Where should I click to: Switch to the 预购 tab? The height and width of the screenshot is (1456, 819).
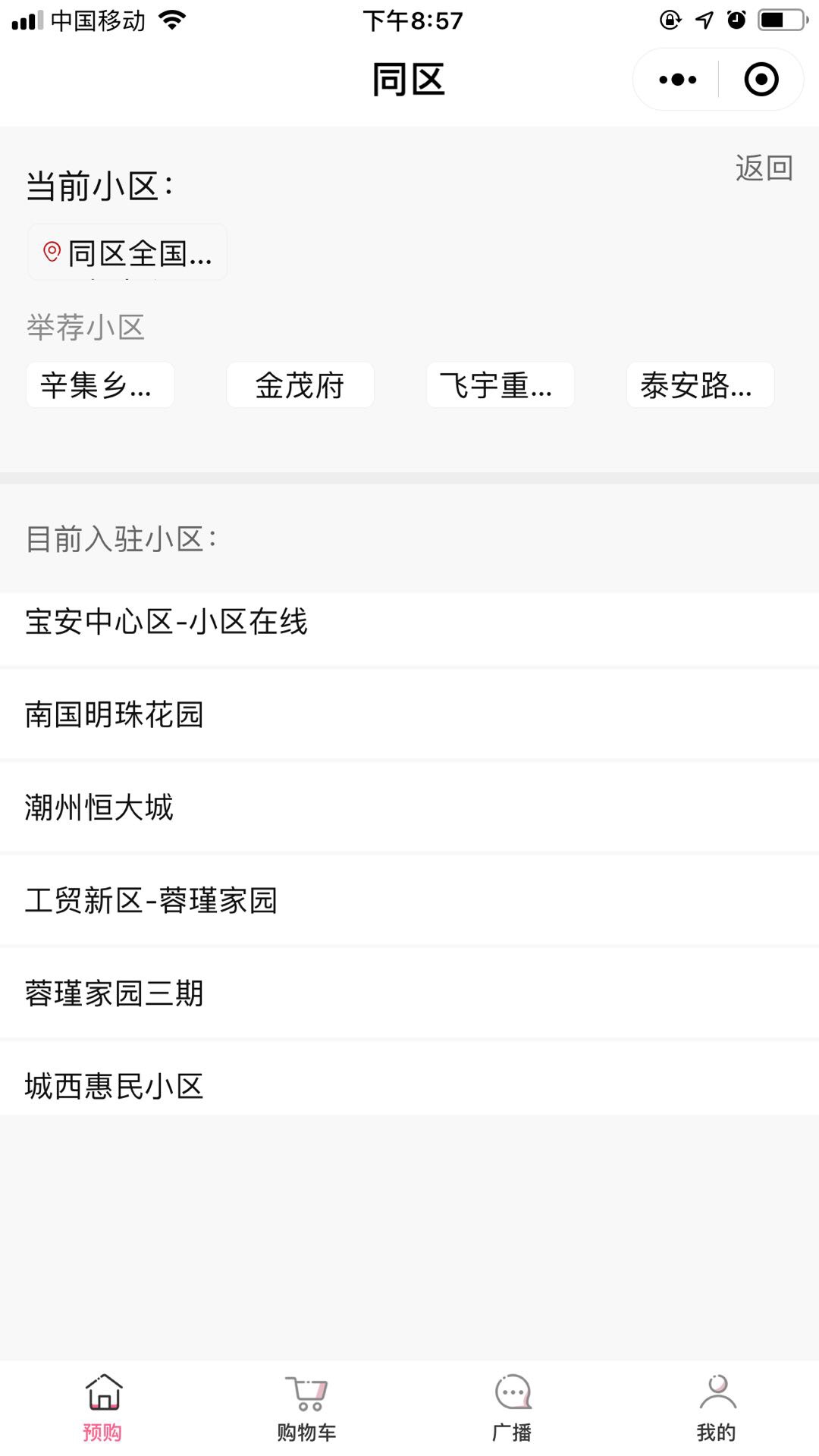coord(102,1407)
